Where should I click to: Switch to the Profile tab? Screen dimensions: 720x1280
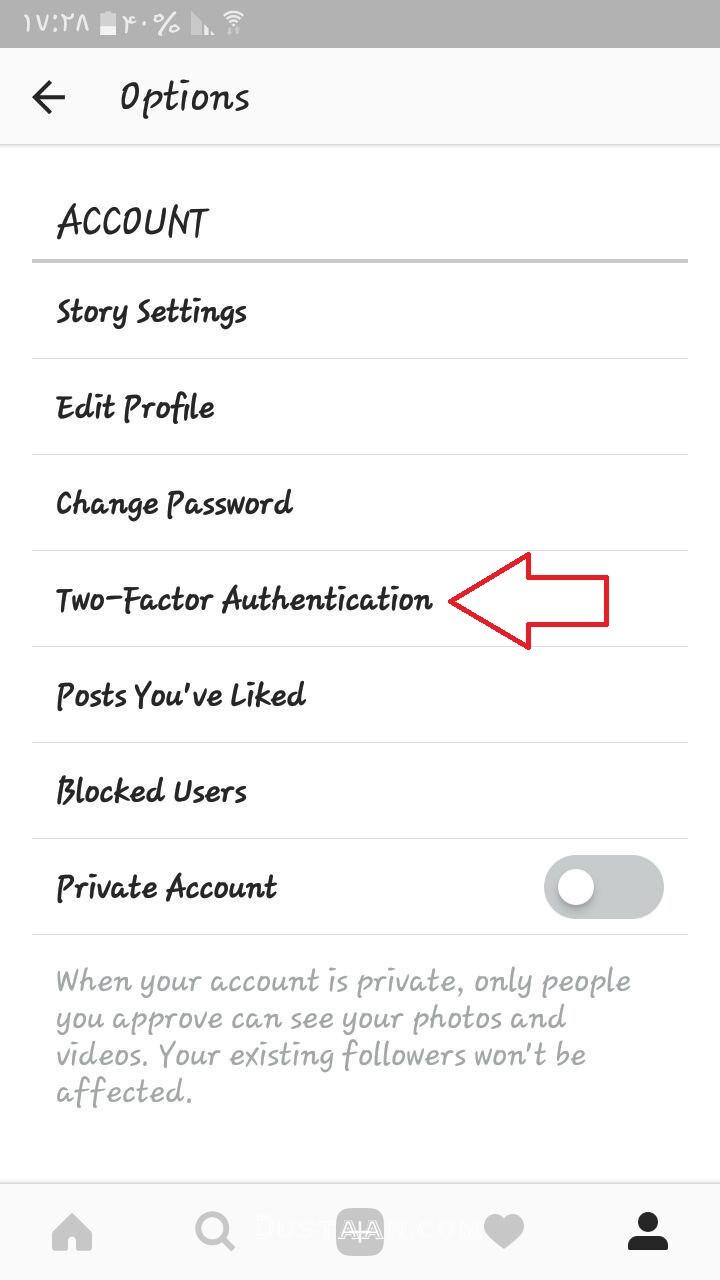tap(648, 1231)
